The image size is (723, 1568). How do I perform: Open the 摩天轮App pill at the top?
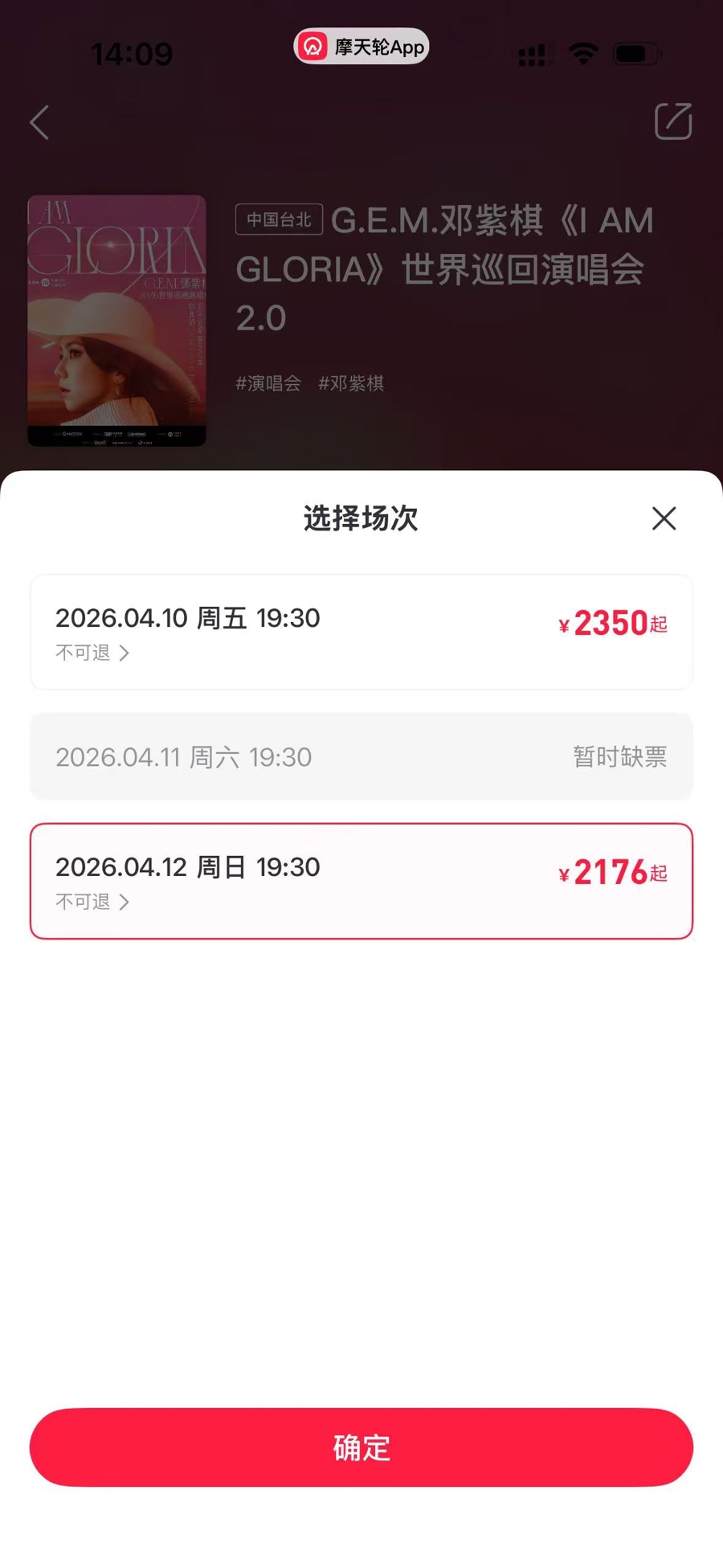coord(361,47)
